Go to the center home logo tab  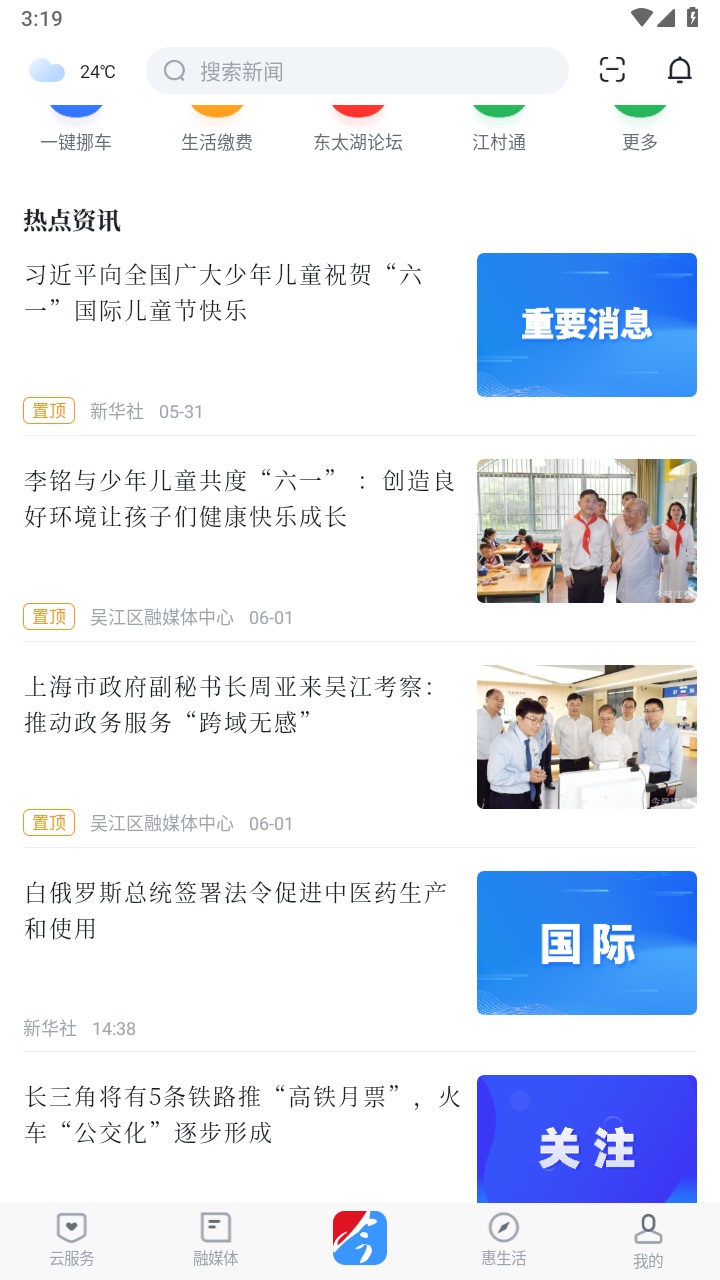(x=360, y=1238)
